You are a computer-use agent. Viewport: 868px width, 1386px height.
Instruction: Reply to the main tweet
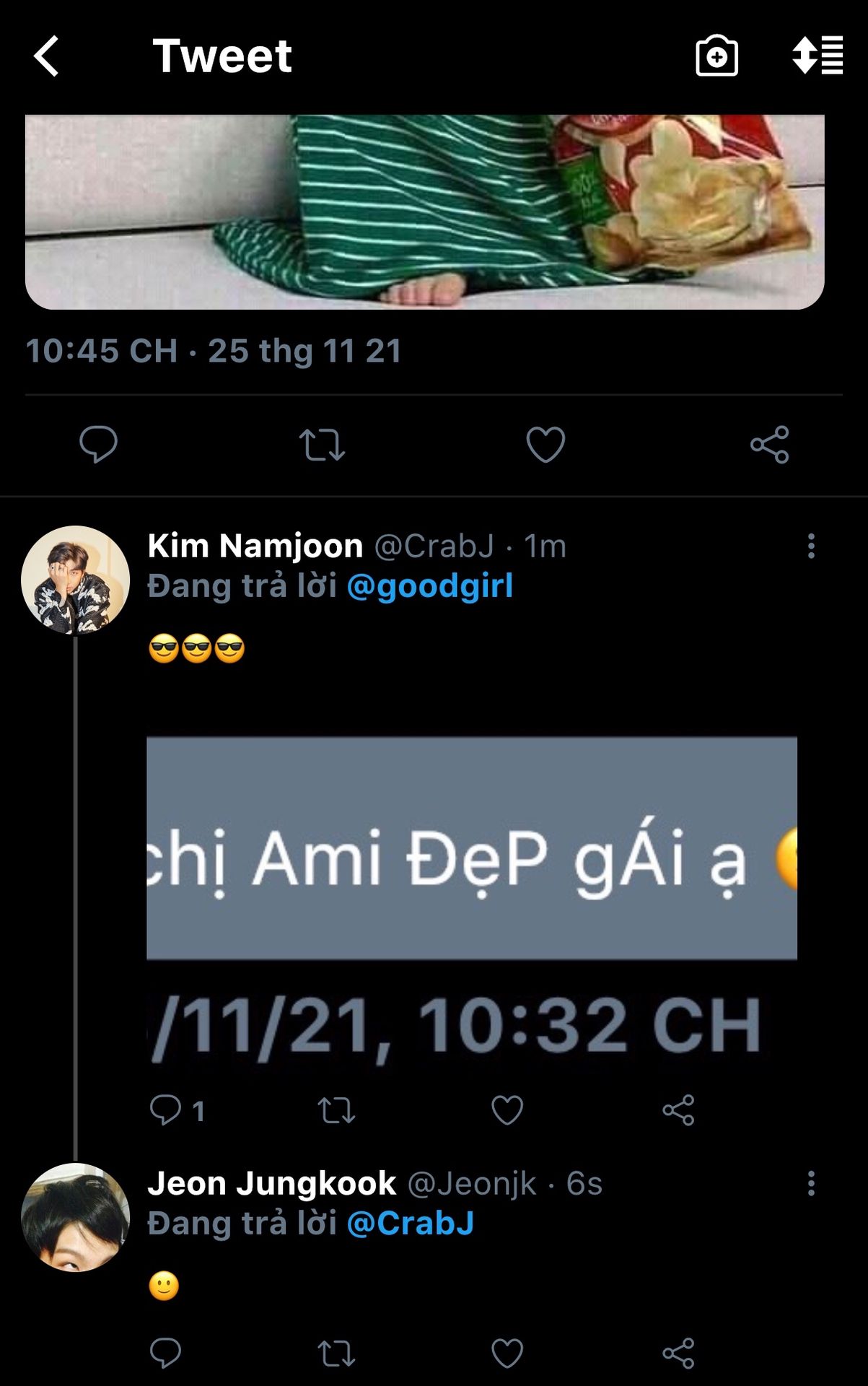[98, 444]
